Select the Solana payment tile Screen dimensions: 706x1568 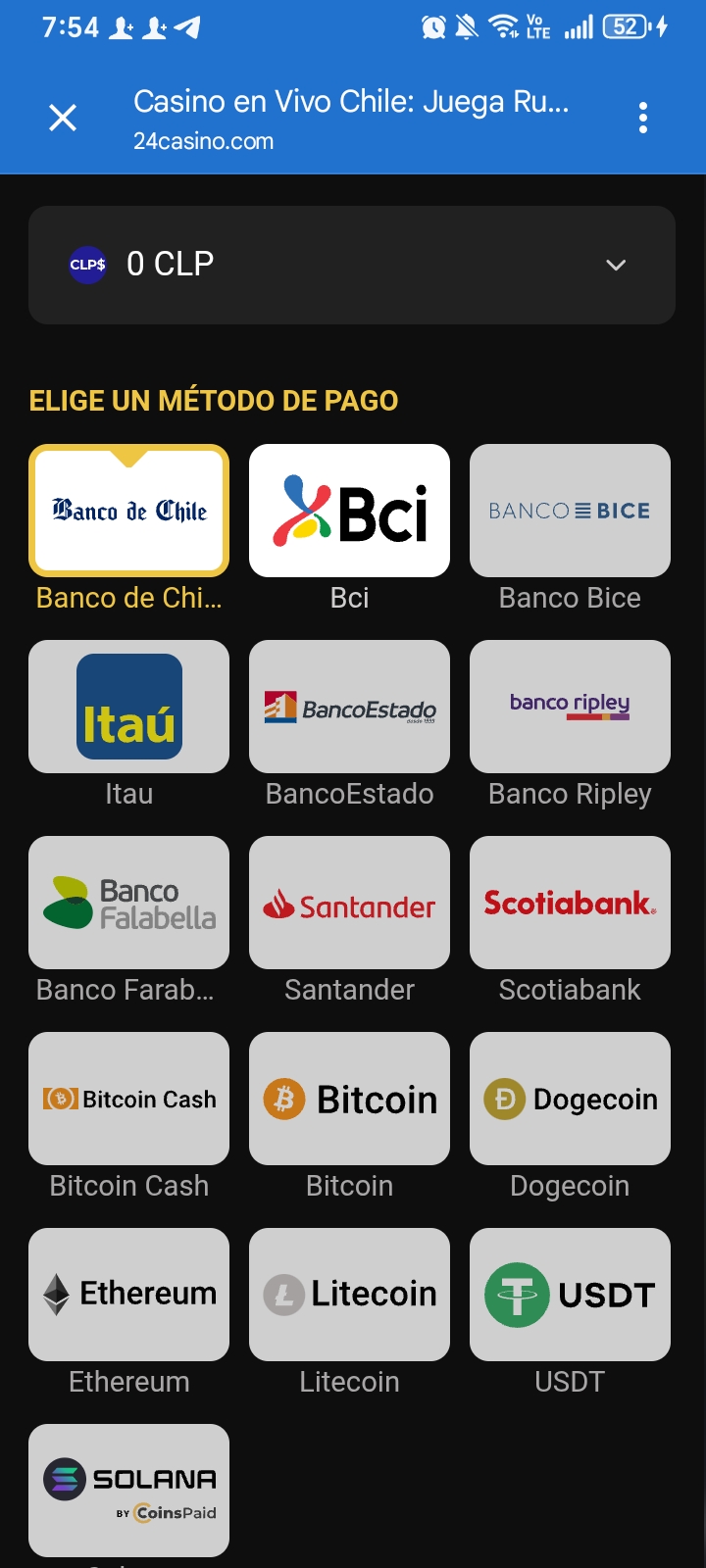point(128,1491)
